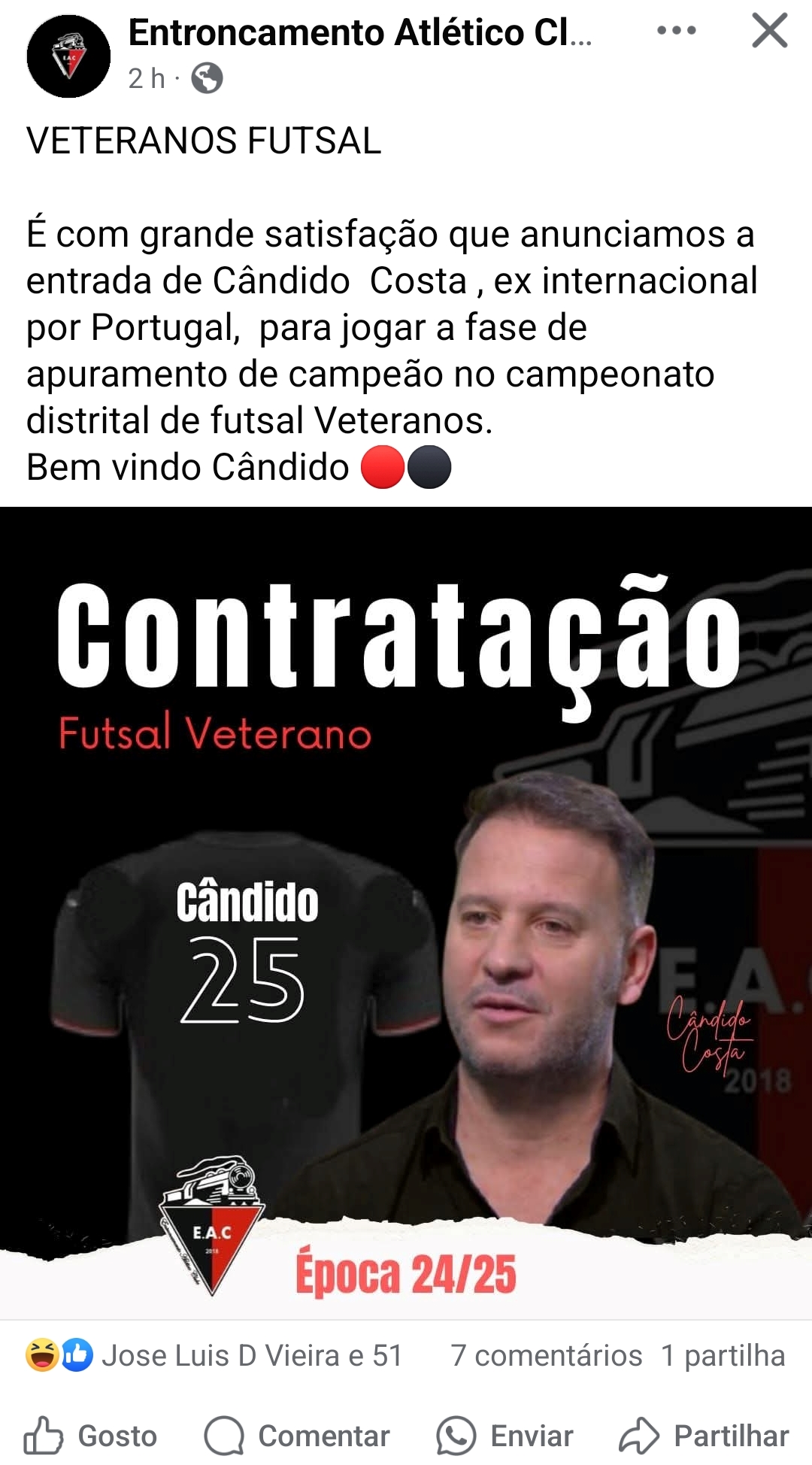Send the post via WhatsApp Enviar
This screenshot has width=812, height=1465.
pos(504,1436)
